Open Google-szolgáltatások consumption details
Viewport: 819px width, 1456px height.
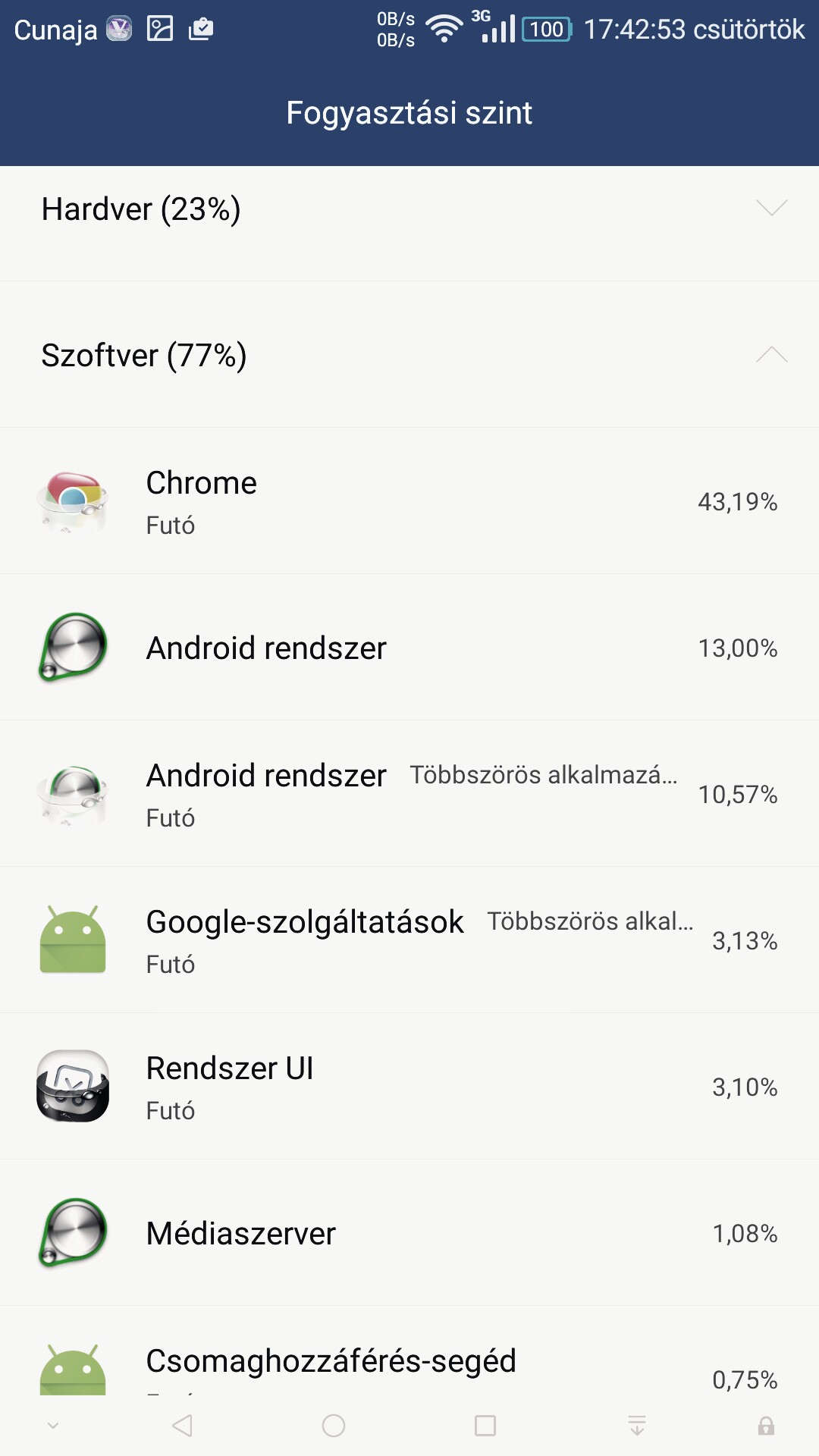pos(409,940)
